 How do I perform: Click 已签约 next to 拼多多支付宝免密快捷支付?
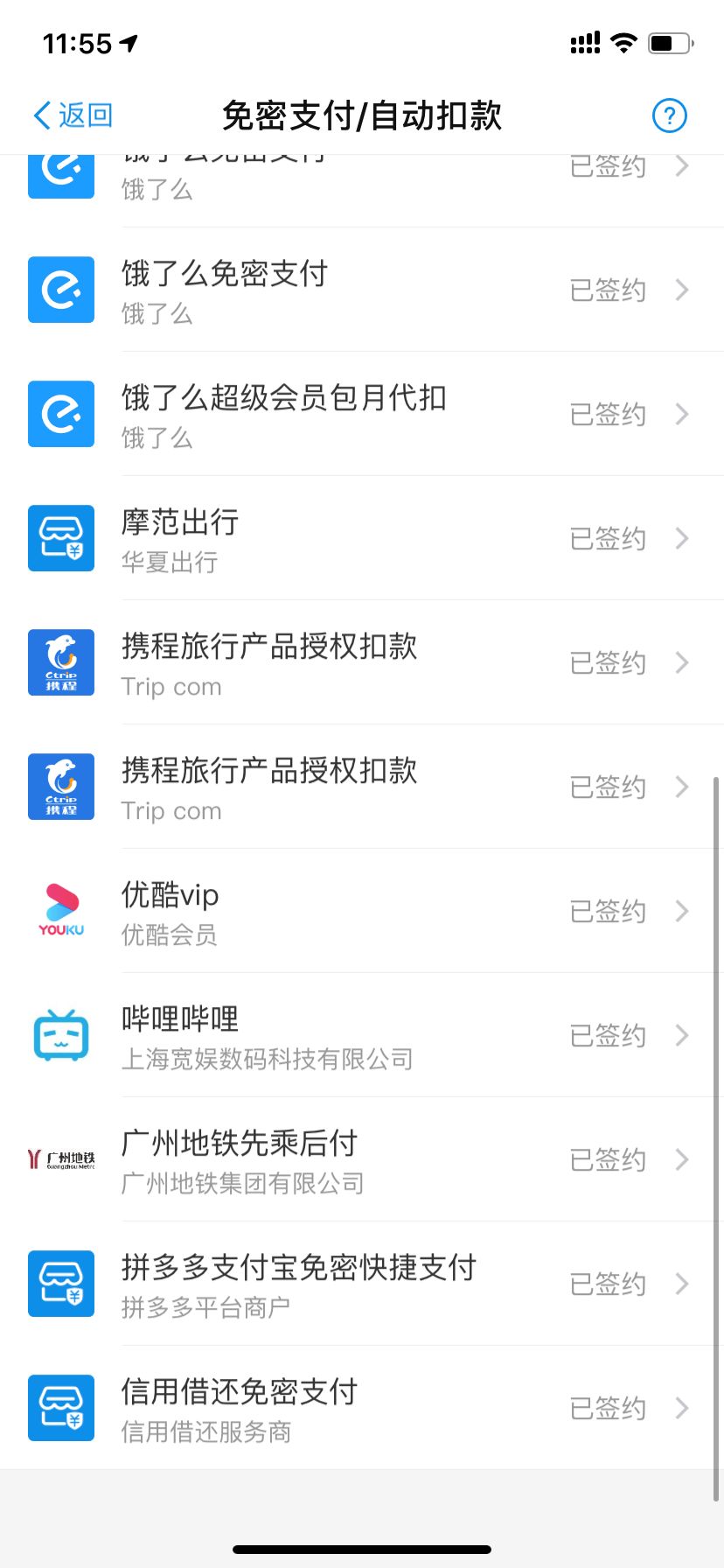tap(607, 1284)
